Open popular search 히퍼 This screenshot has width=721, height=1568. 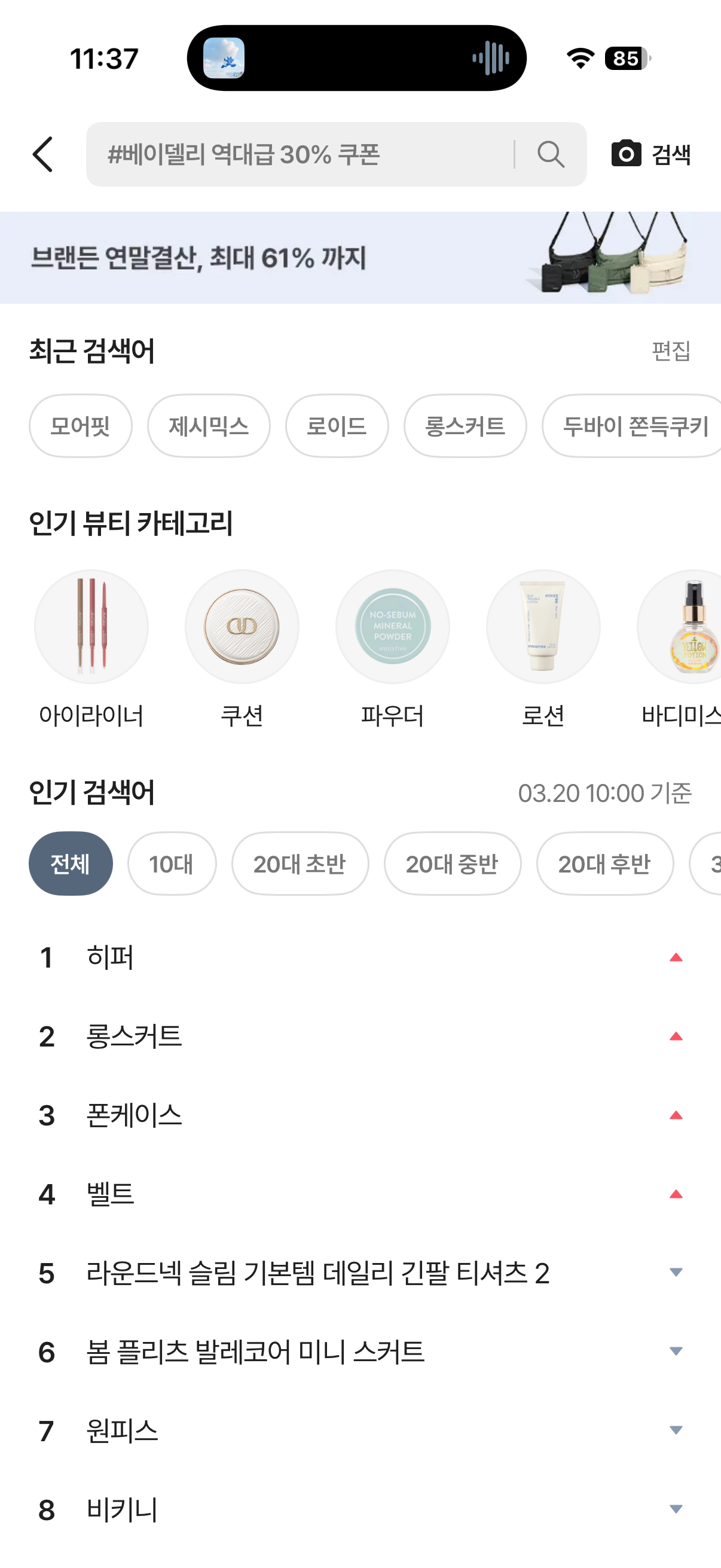[x=110, y=957]
